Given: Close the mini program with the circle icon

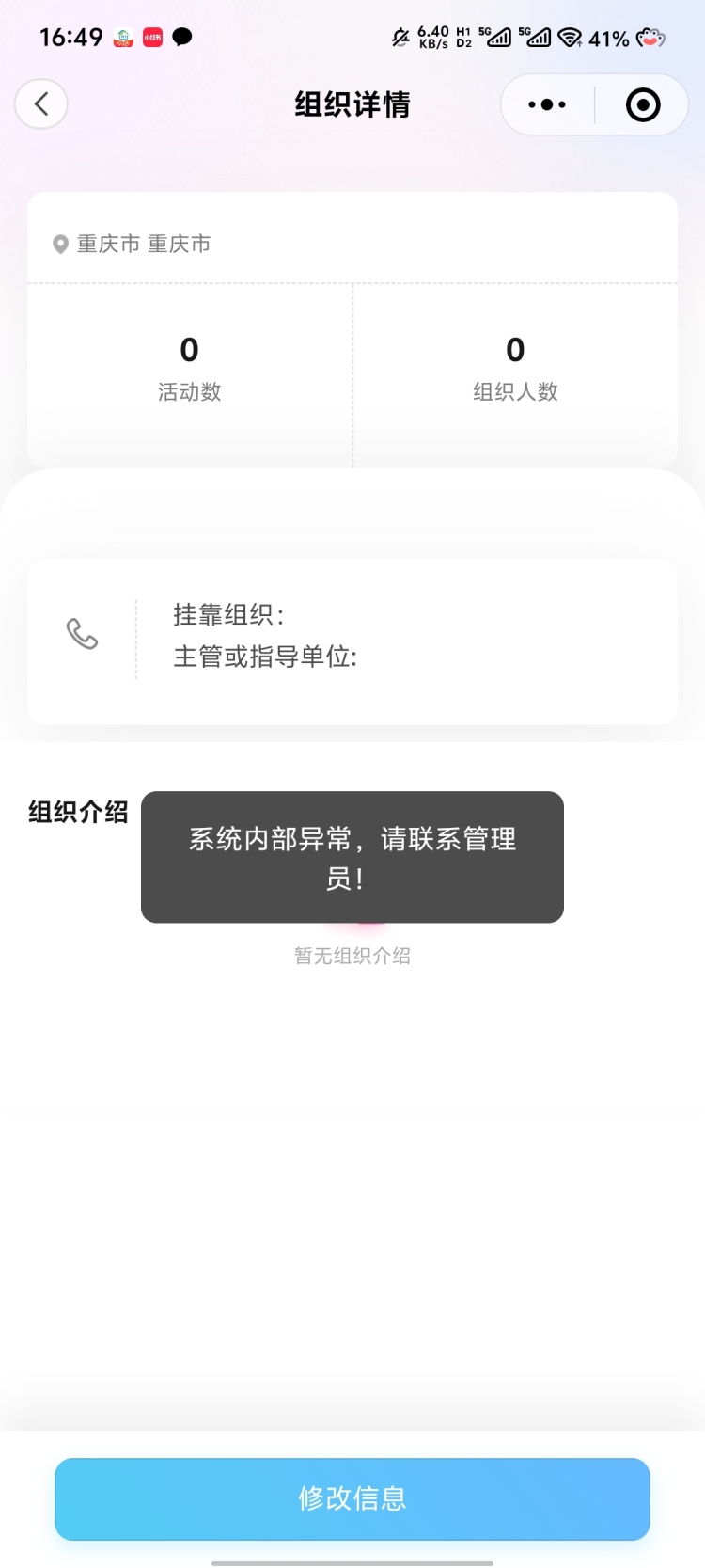Looking at the screenshot, I should pyautogui.click(x=643, y=104).
